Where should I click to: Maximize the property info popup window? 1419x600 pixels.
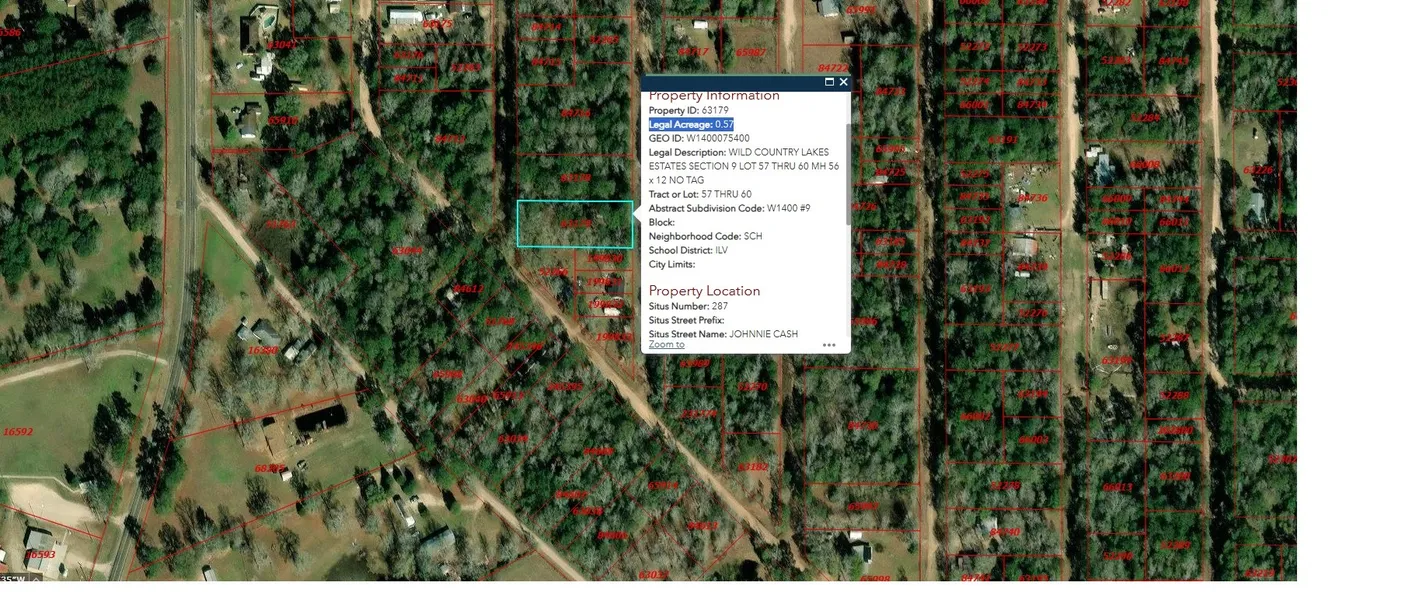click(x=829, y=82)
